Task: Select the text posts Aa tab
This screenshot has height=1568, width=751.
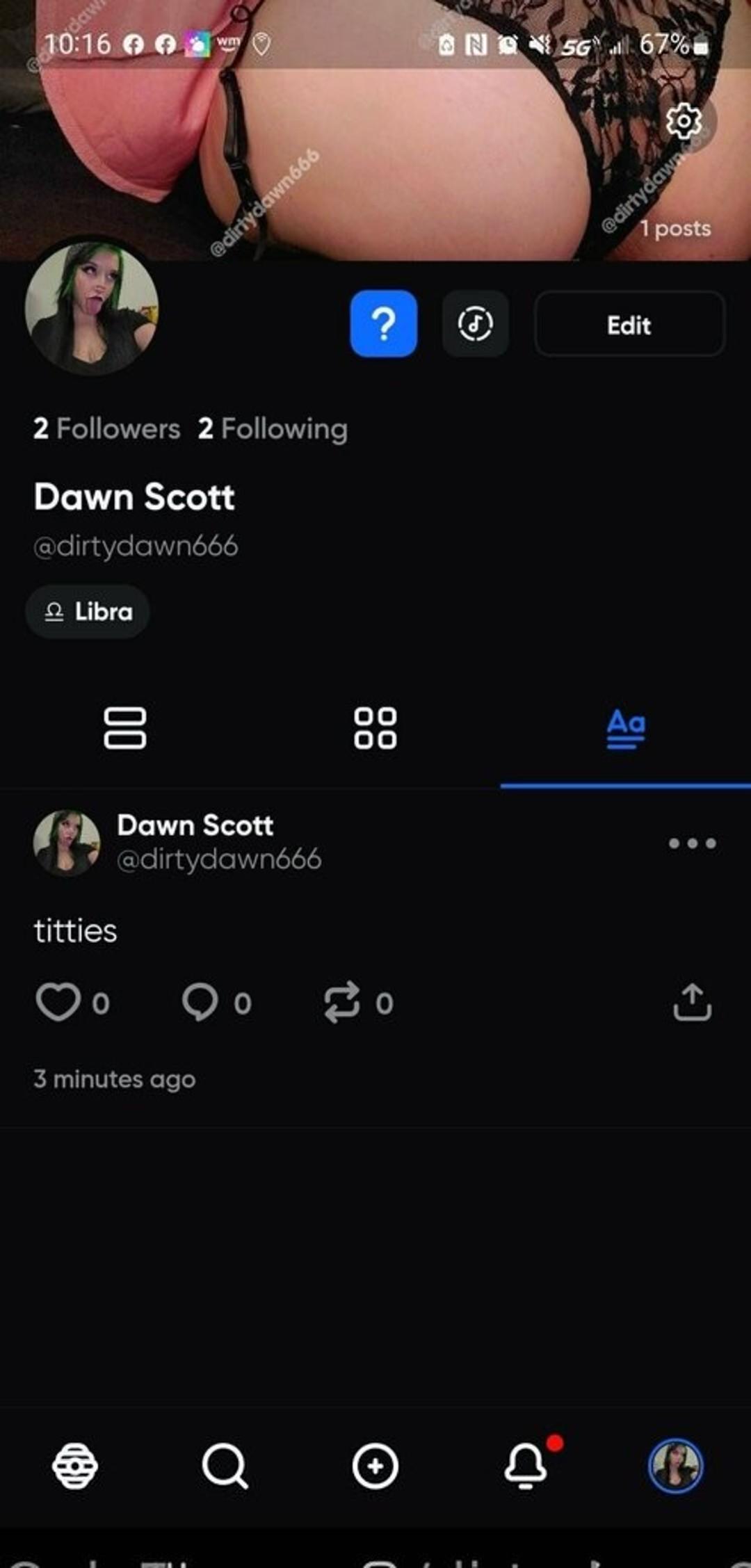Action: pyautogui.click(x=626, y=728)
